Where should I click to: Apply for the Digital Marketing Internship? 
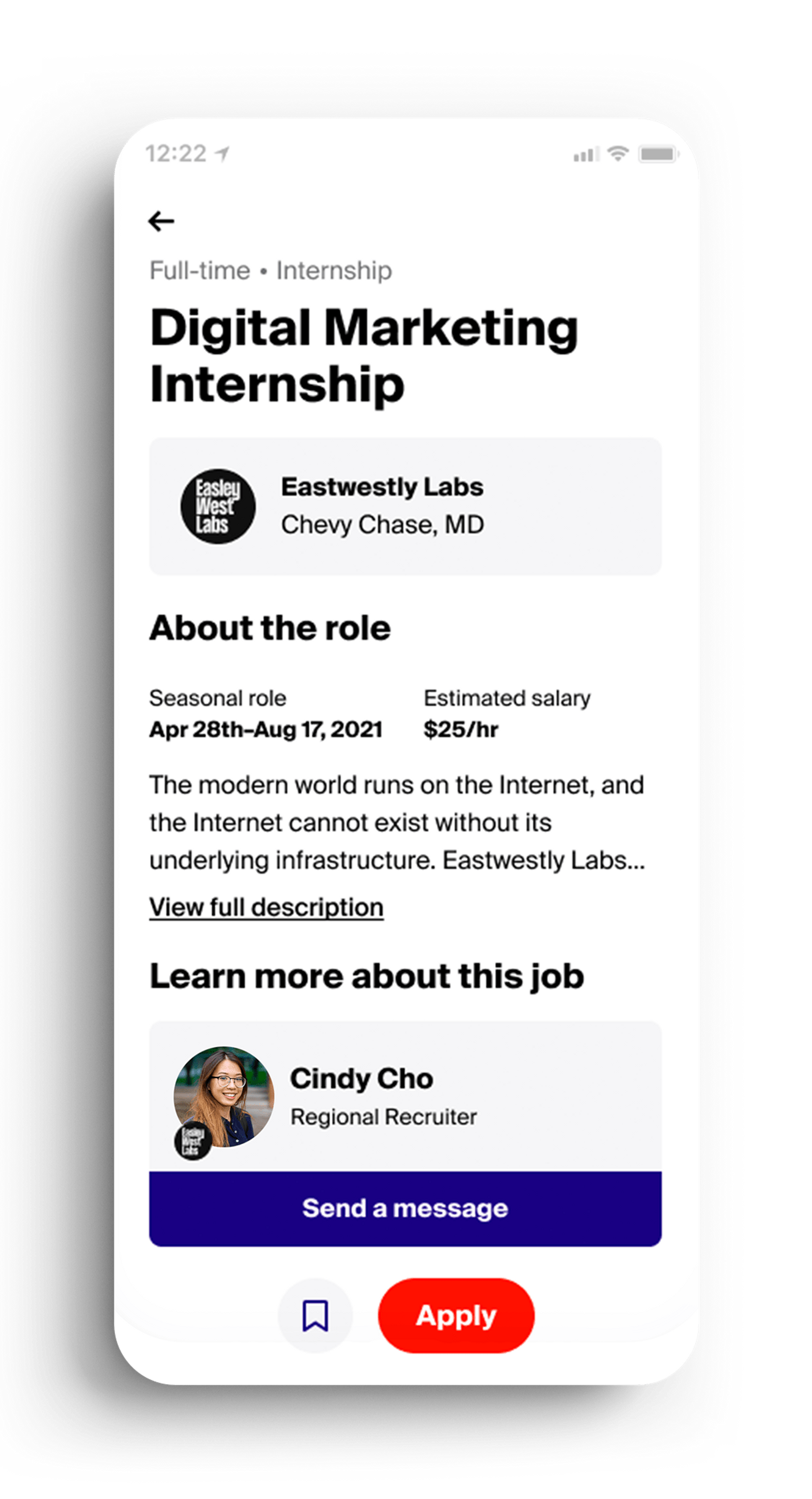click(456, 1316)
